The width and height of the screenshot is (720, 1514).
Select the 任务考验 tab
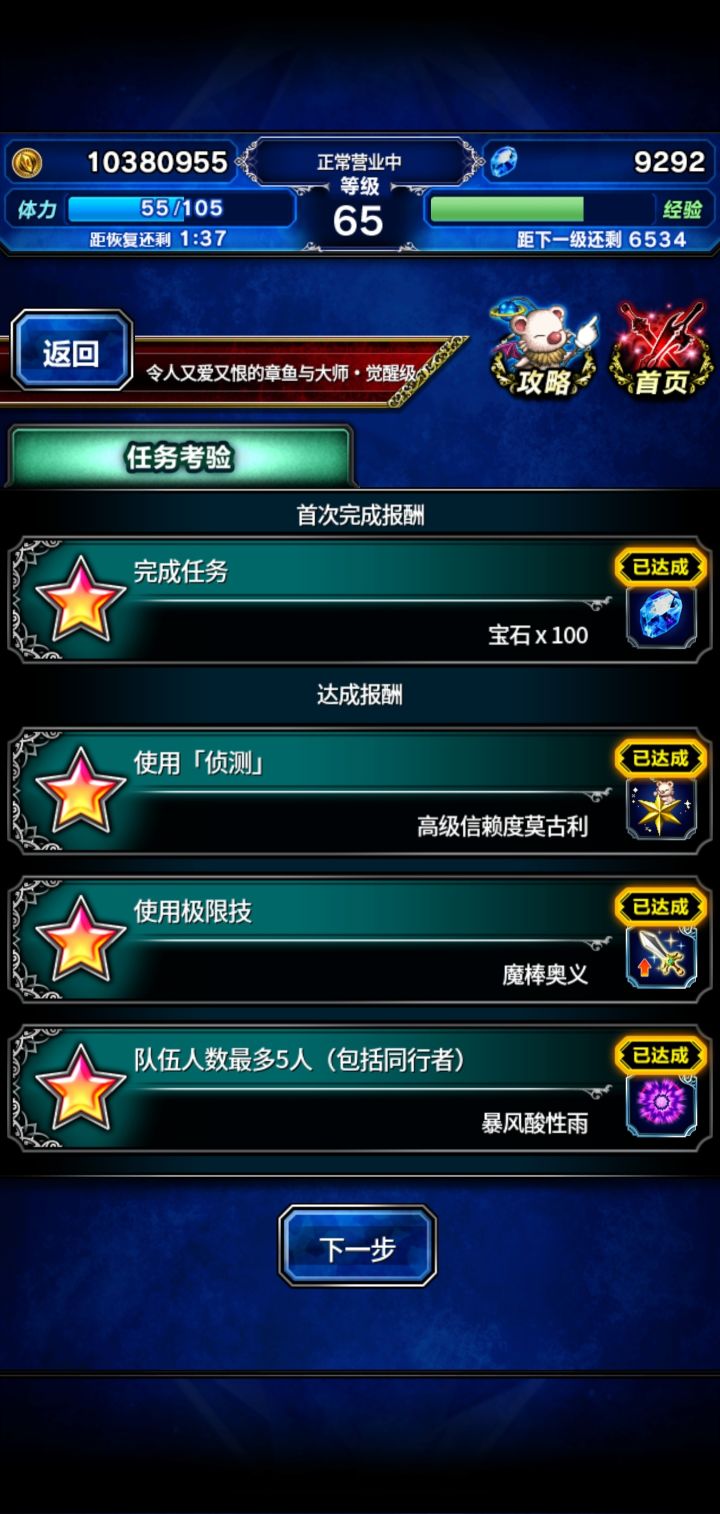tap(178, 459)
